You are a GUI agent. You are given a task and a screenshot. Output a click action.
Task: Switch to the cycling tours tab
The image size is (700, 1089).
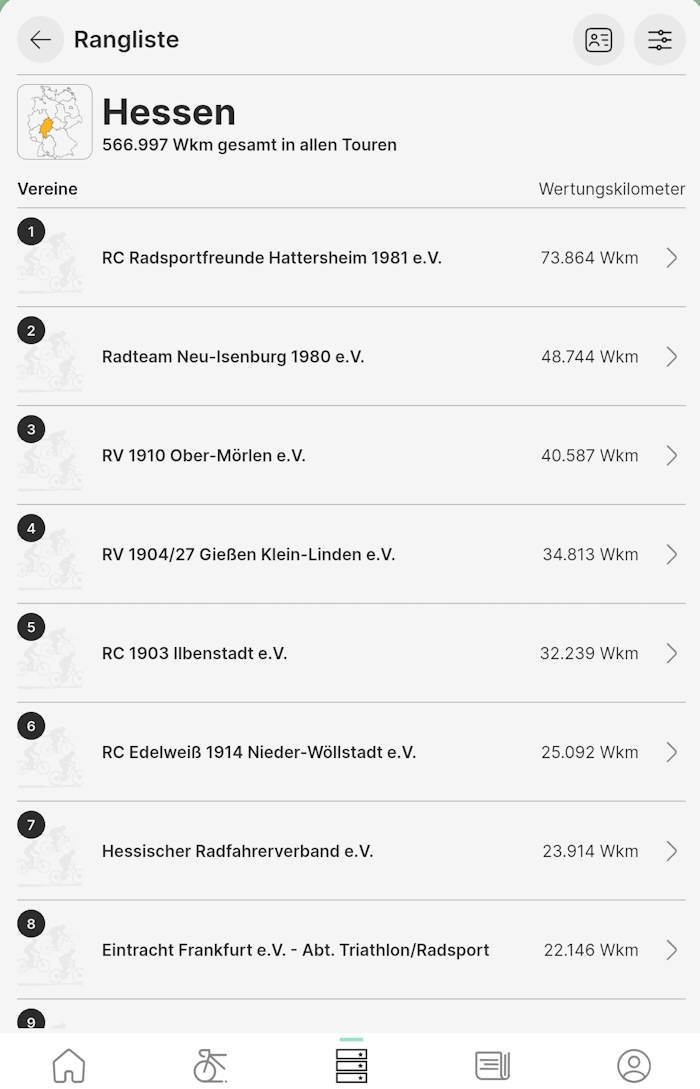coord(210,1065)
